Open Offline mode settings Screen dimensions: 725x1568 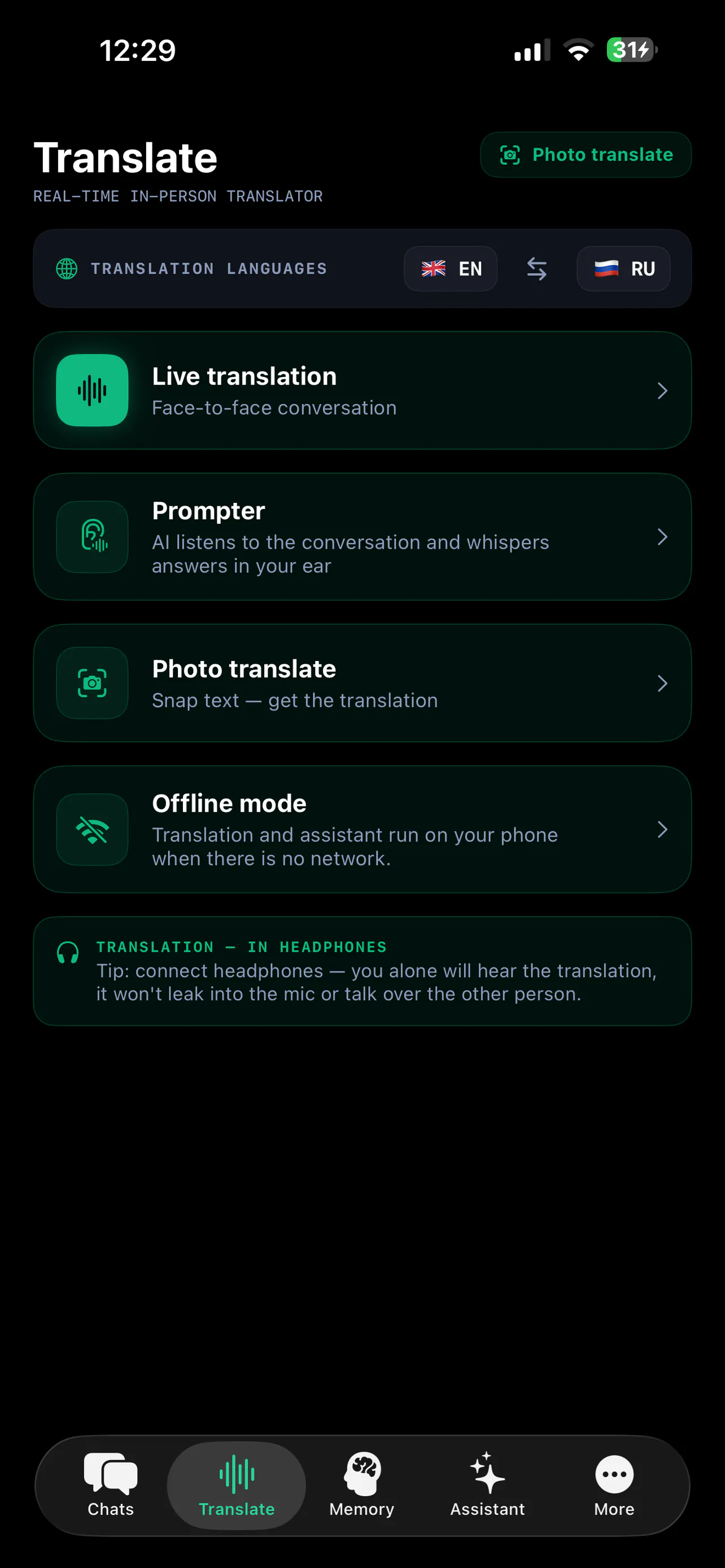tap(362, 829)
